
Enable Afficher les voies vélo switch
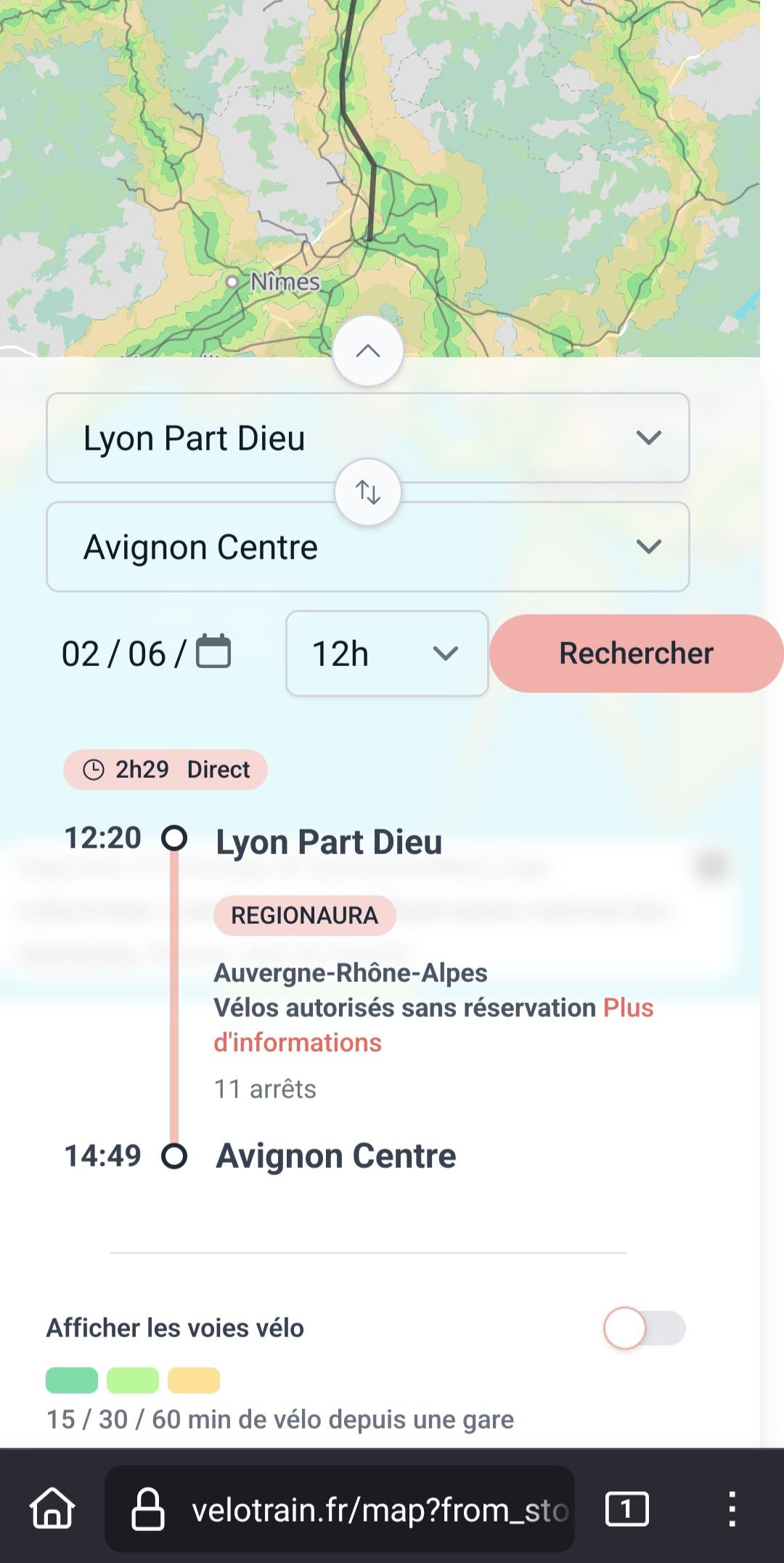point(645,1328)
